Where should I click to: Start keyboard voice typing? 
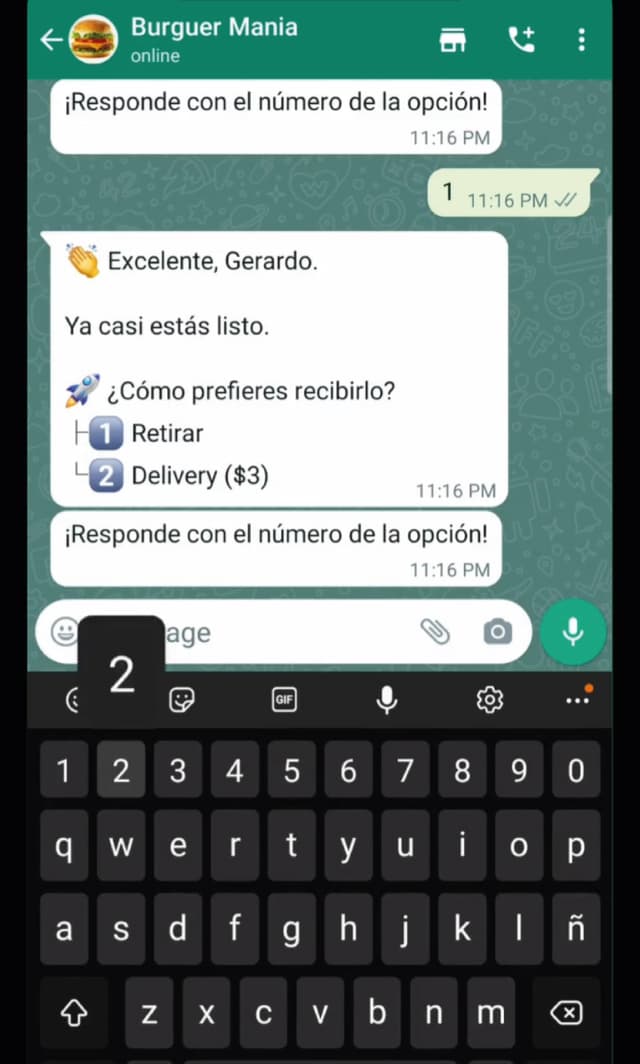coord(387,700)
